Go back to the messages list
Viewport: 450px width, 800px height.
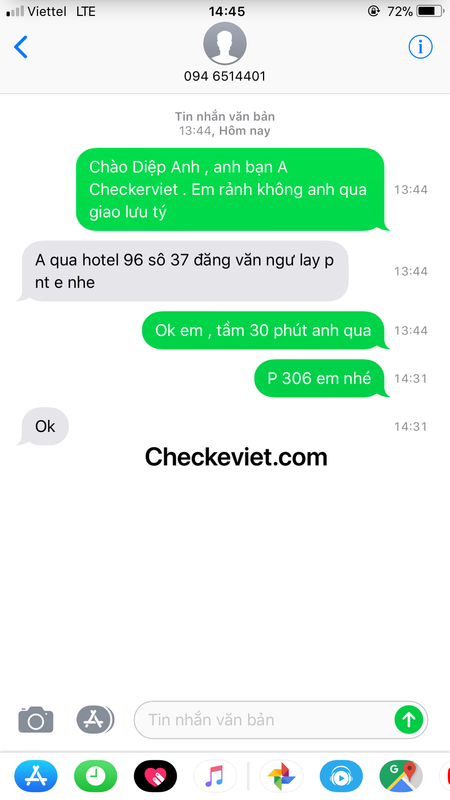21,47
